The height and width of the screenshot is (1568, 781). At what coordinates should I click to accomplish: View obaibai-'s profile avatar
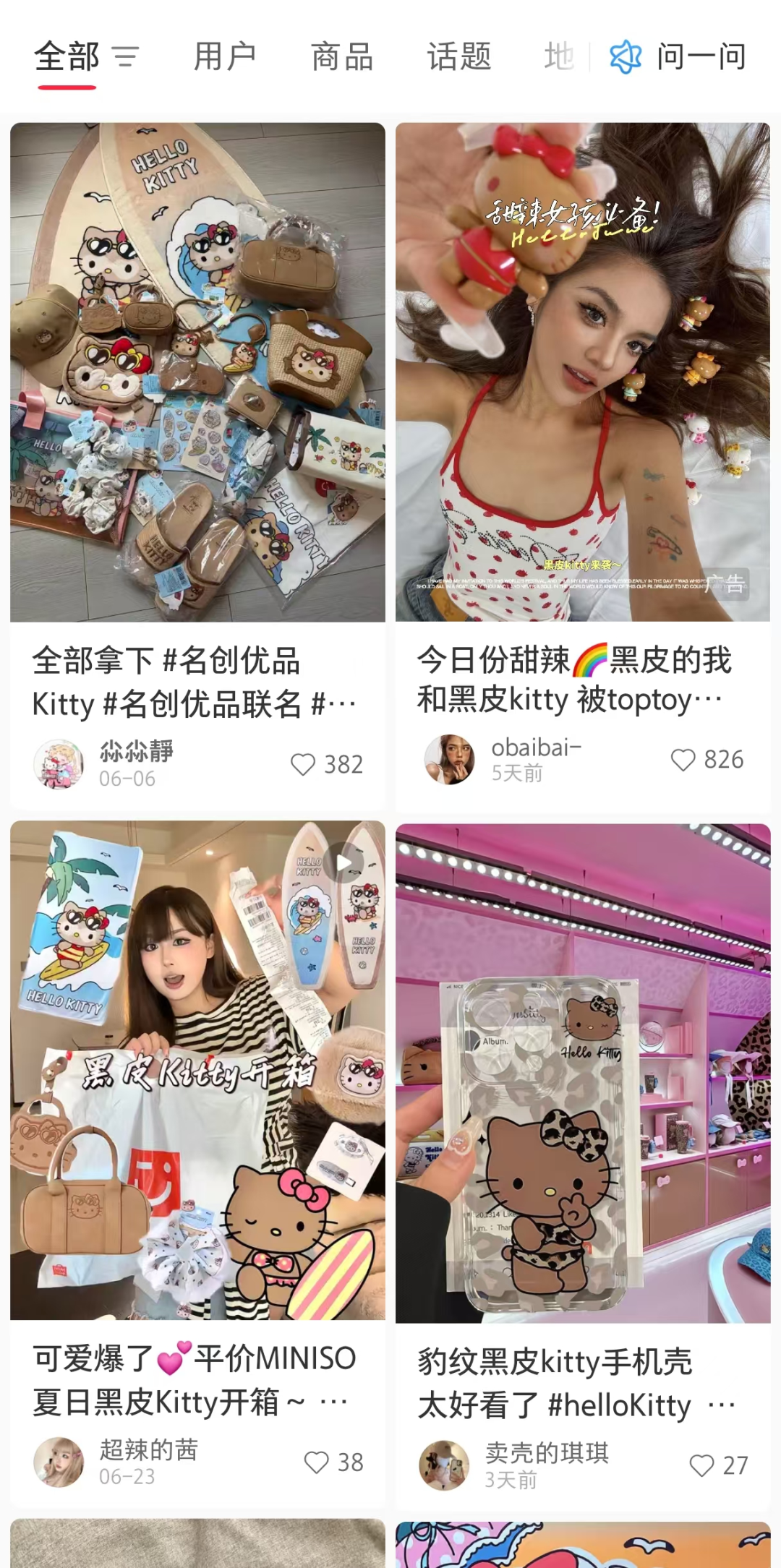click(449, 760)
